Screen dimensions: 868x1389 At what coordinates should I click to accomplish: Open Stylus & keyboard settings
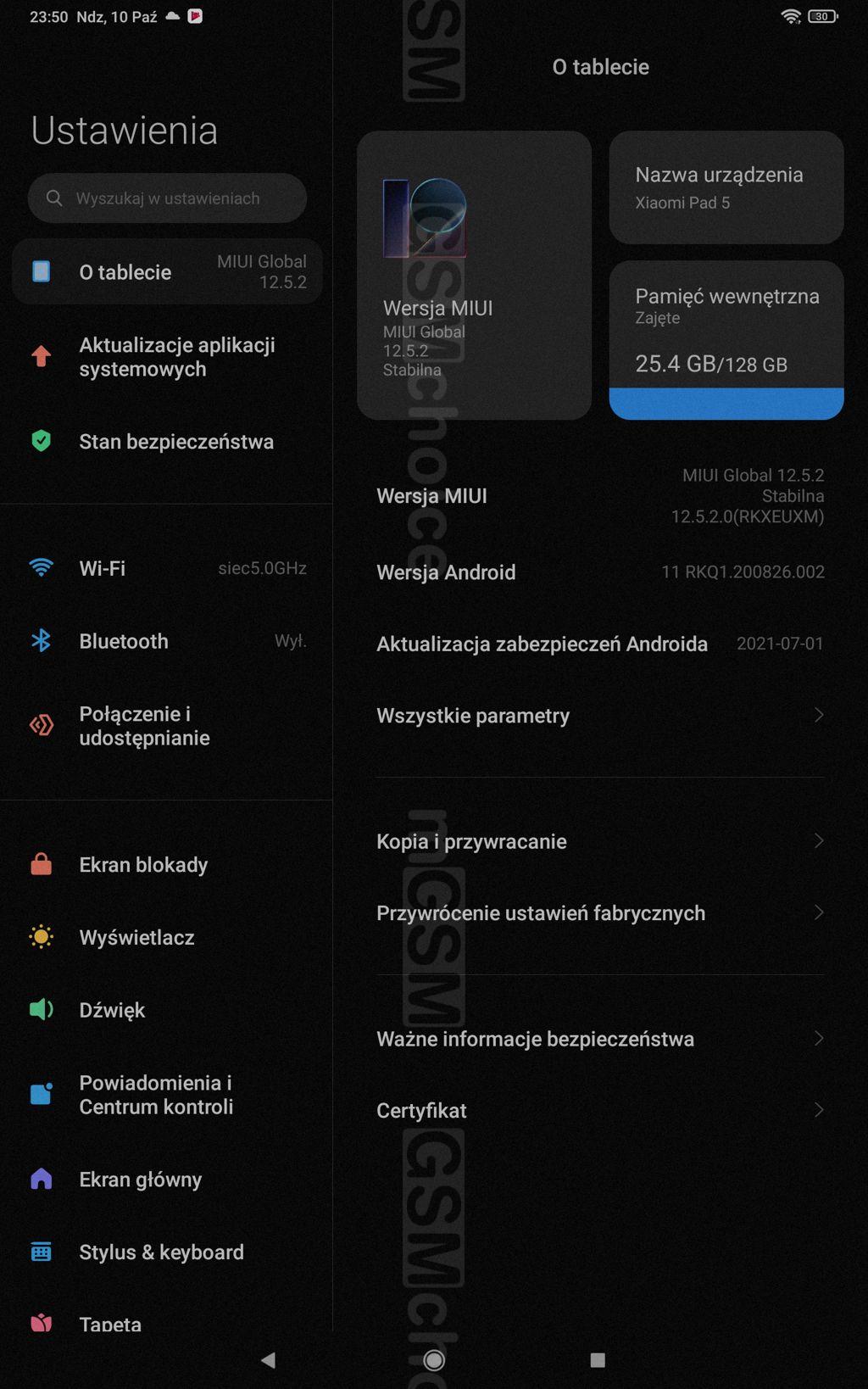pos(167,1252)
